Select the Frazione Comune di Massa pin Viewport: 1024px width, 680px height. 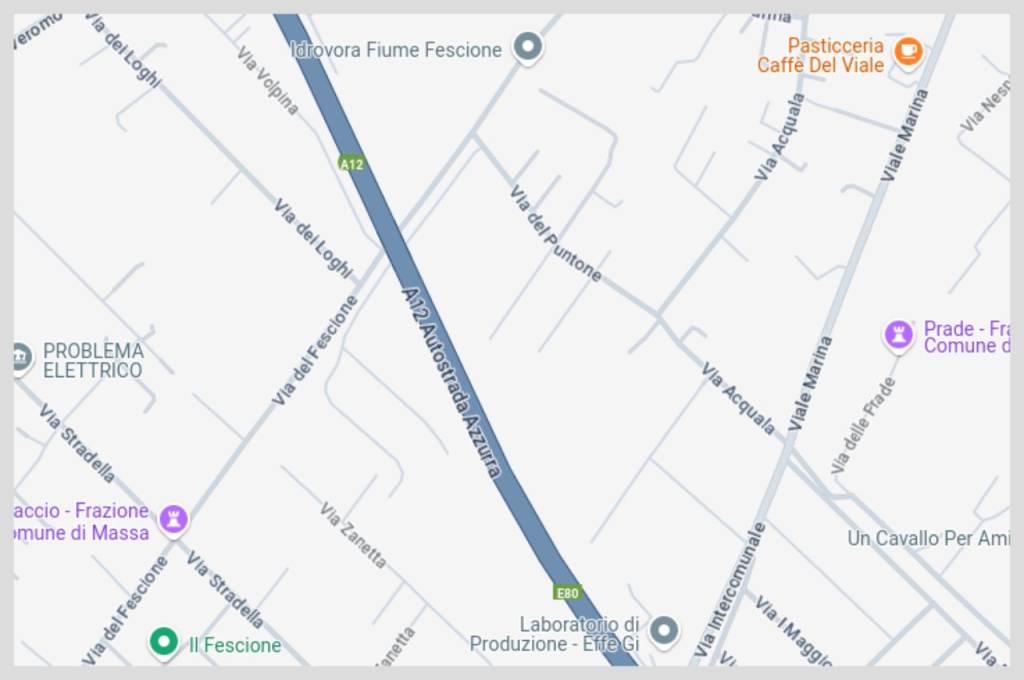pyautogui.click(x=174, y=518)
